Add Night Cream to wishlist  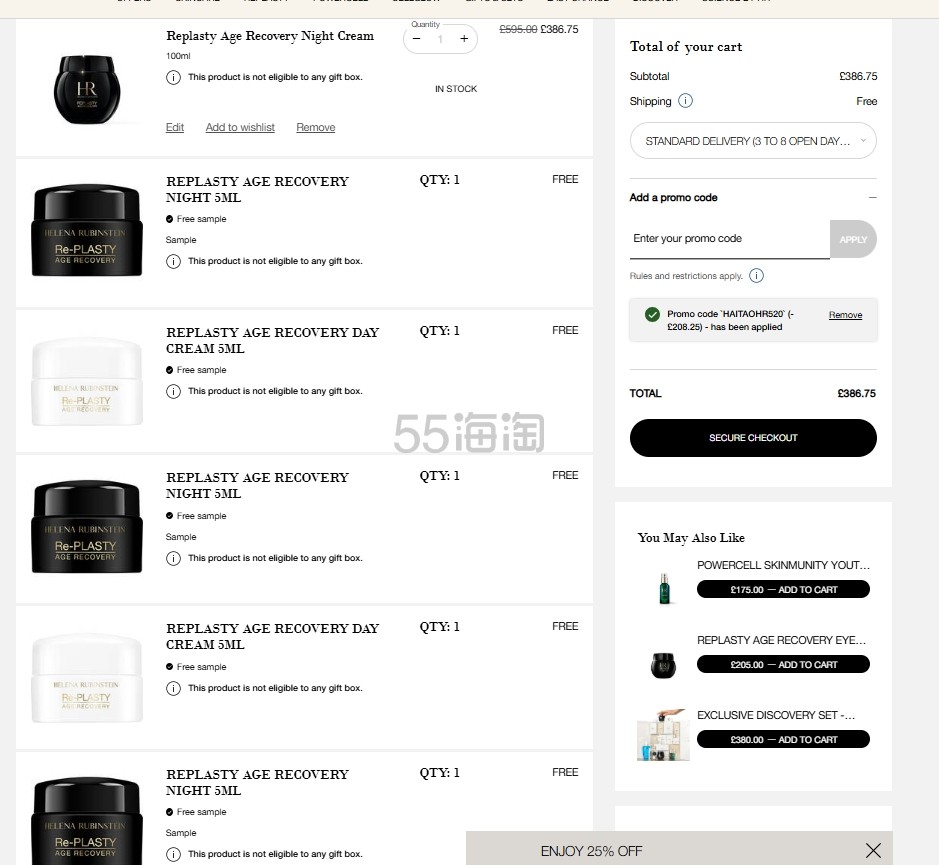(x=240, y=127)
